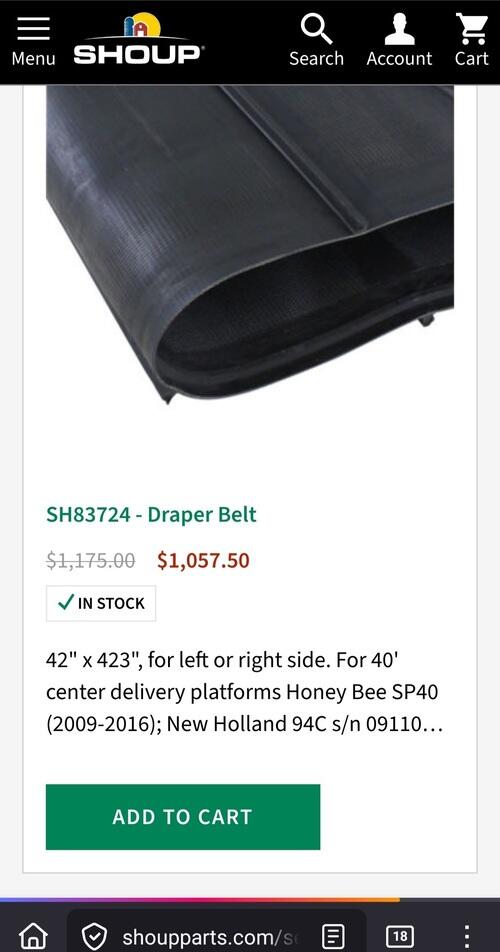Add the Draper Belt to cart
This screenshot has width=500, height=952.
(x=183, y=817)
